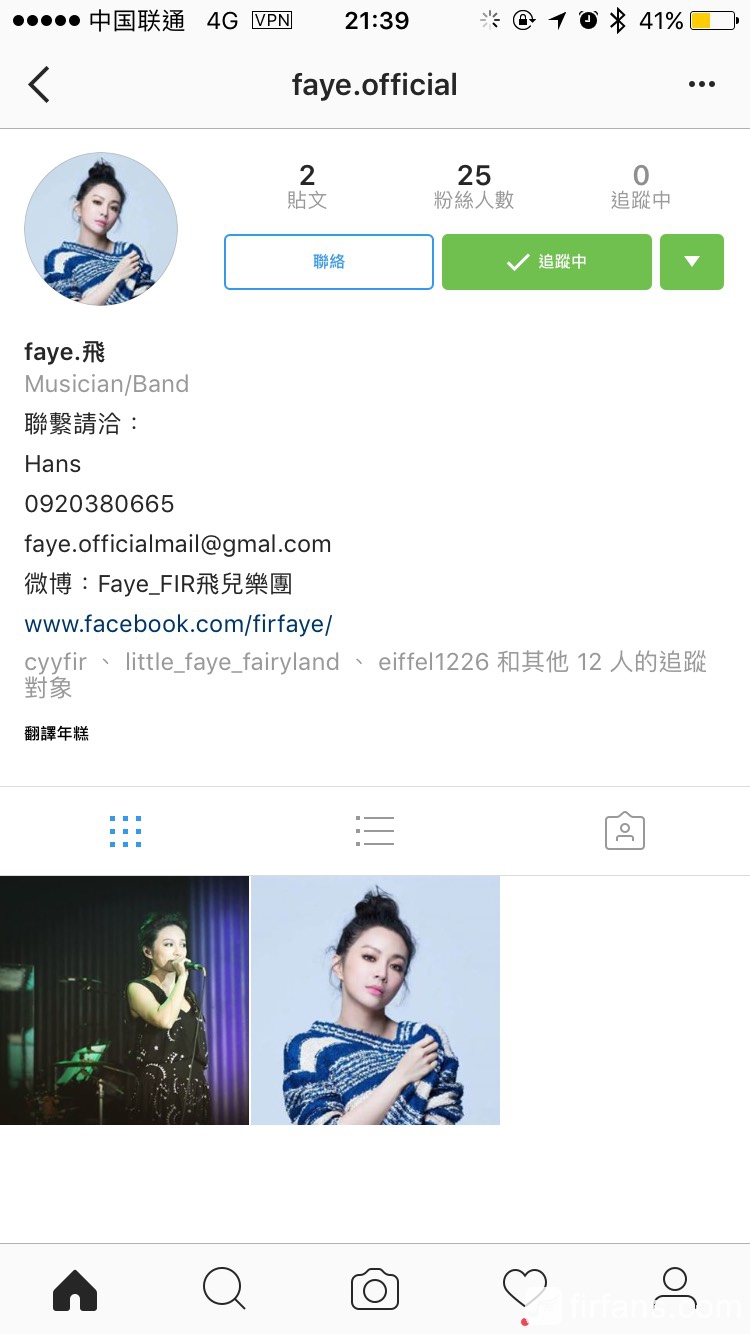Open the three-dot overflow menu
Screen dimensions: 750x1334
(702, 85)
